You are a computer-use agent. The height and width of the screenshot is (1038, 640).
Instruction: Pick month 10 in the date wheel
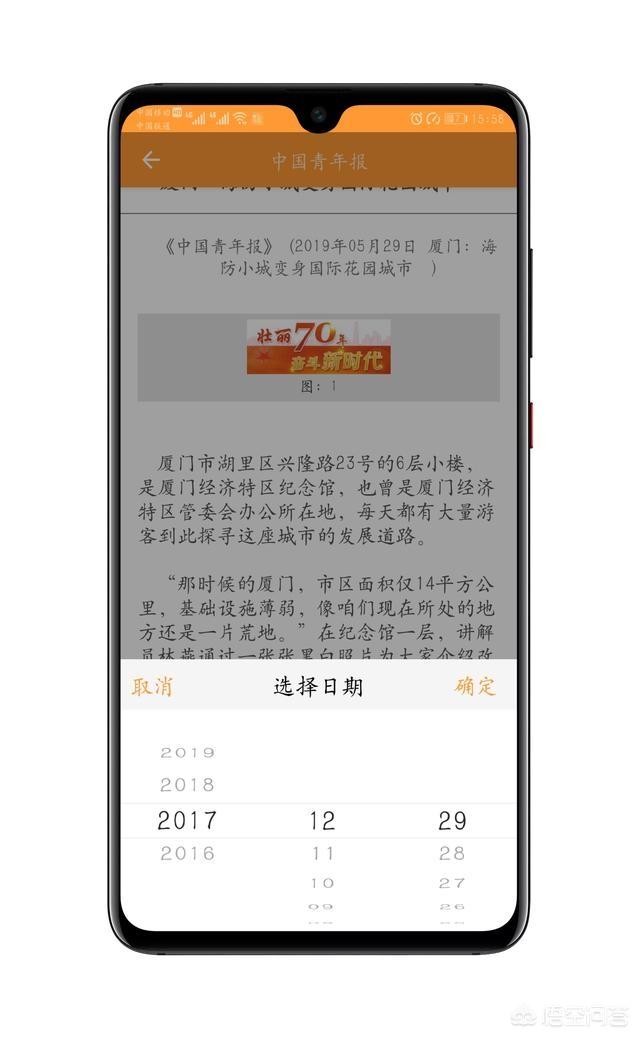(x=322, y=883)
